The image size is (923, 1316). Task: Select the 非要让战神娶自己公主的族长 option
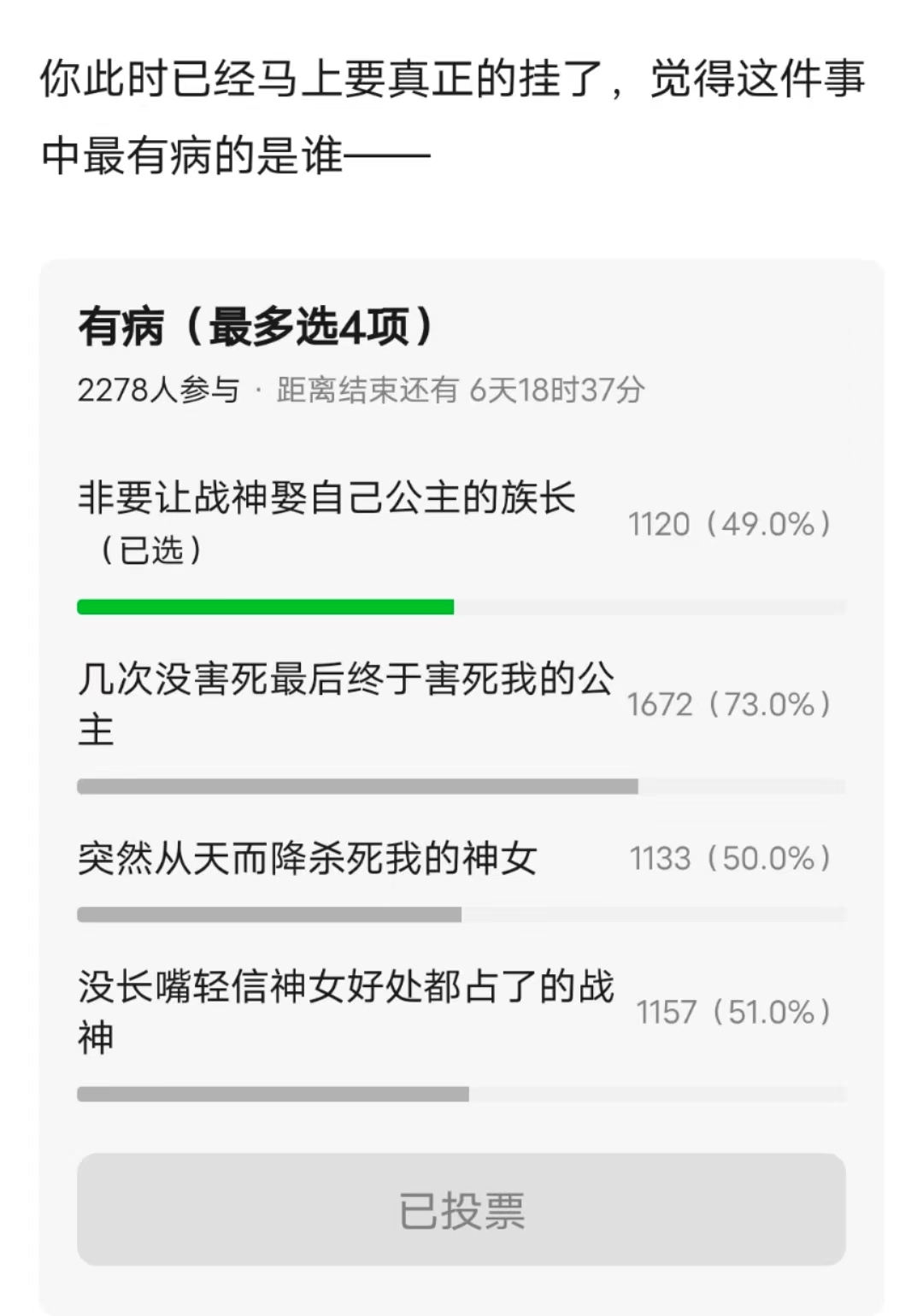coord(326,522)
